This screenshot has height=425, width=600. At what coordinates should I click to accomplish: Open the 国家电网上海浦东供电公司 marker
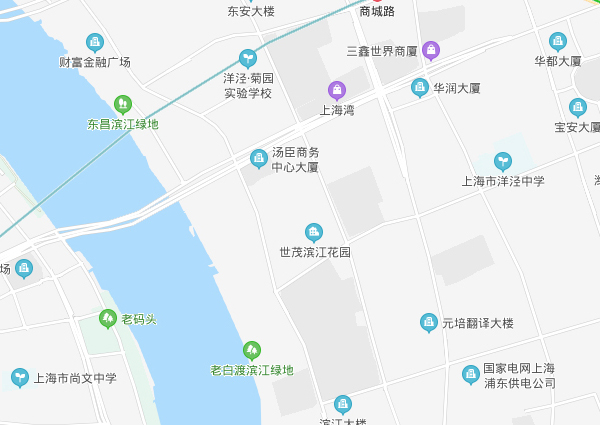pyautogui.click(x=471, y=375)
